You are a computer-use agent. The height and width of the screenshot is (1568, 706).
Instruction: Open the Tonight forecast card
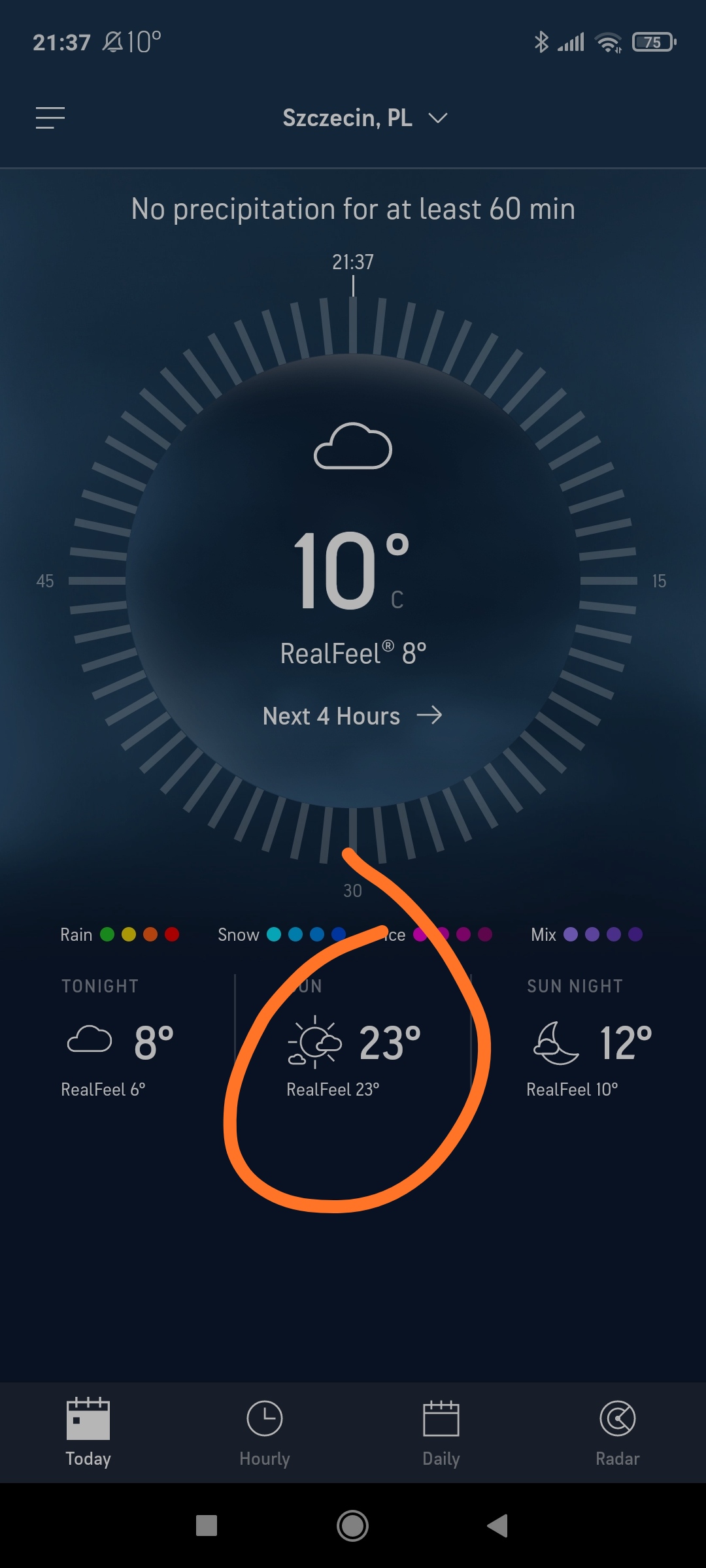click(x=118, y=1039)
